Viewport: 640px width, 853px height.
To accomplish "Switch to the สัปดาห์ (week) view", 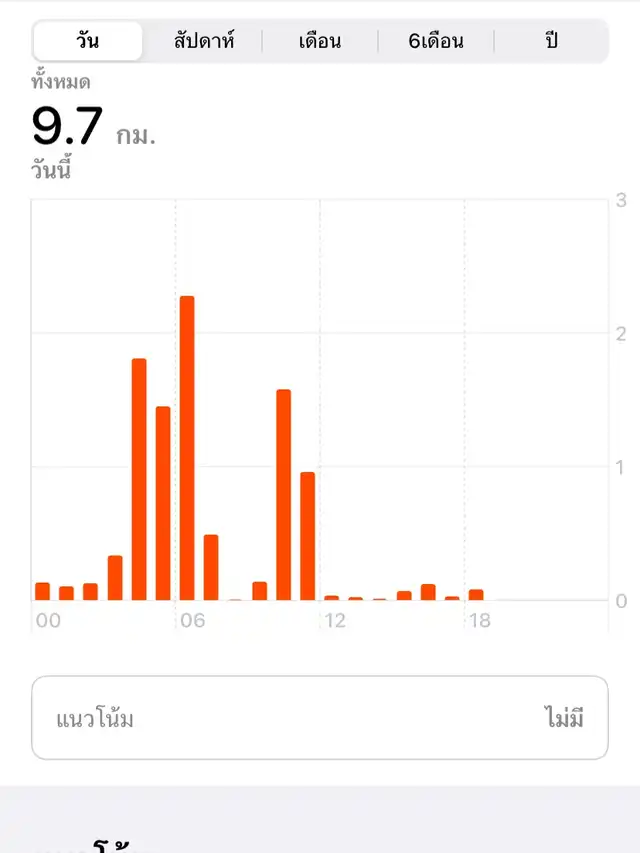I will pyautogui.click(x=204, y=41).
